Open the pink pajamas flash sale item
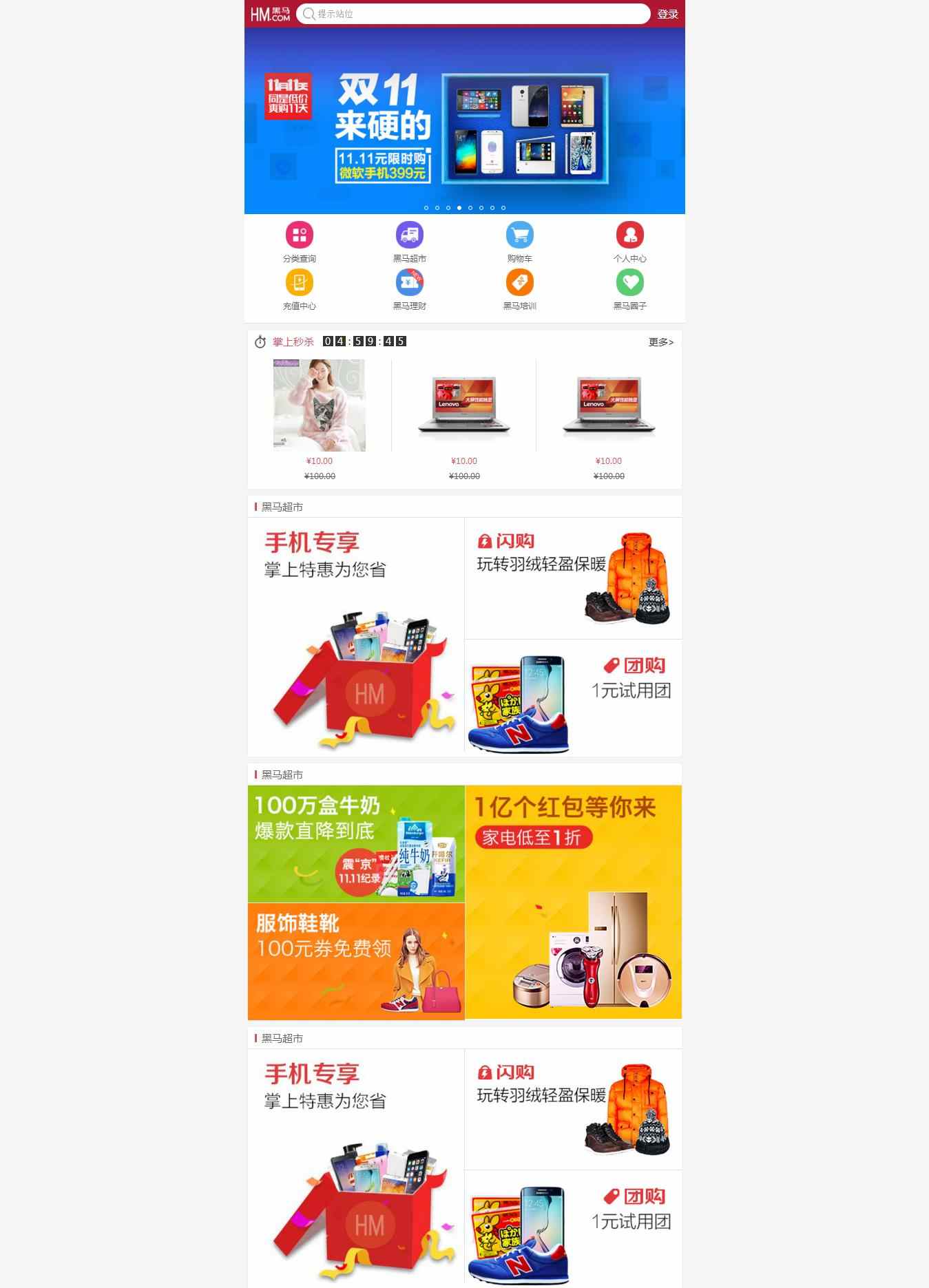This screenshot has width=929, height=1288. point(320,405)
